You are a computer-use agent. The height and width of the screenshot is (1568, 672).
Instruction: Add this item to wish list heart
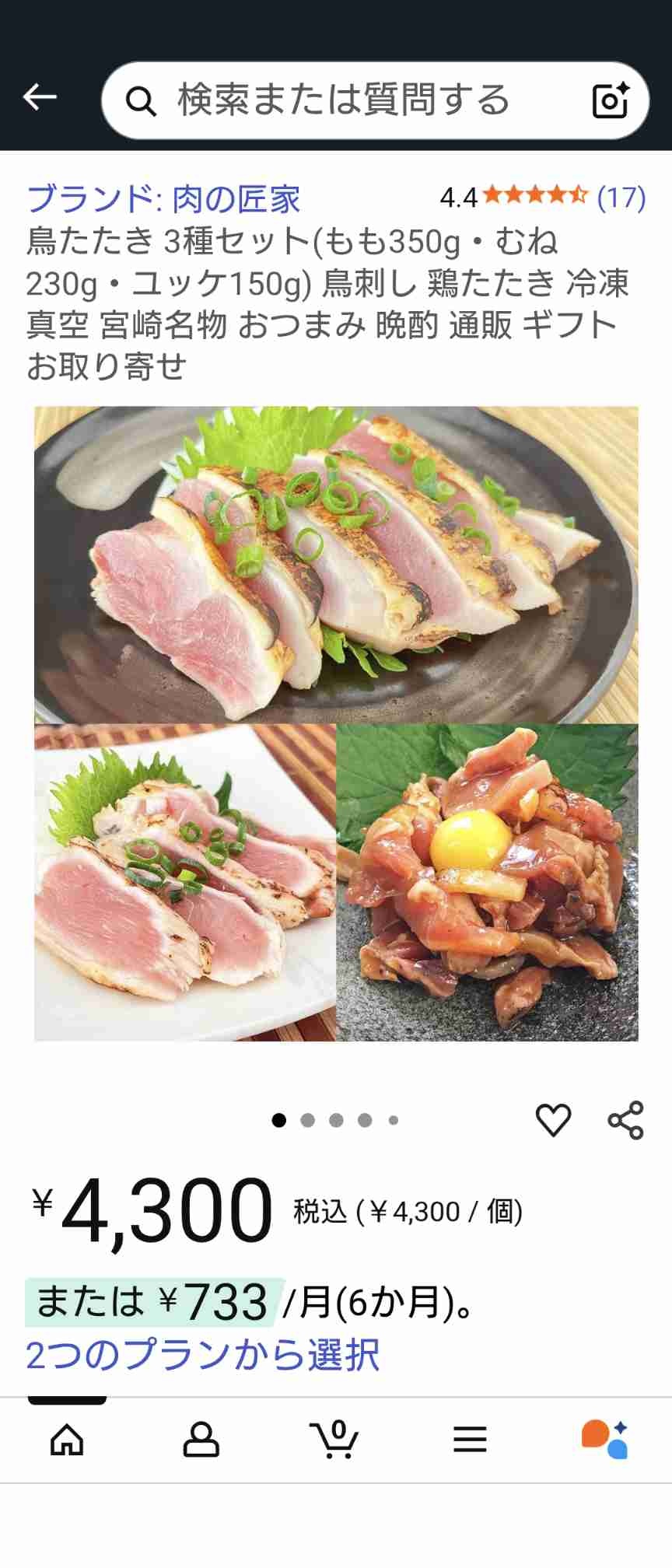pos(553,1120)
